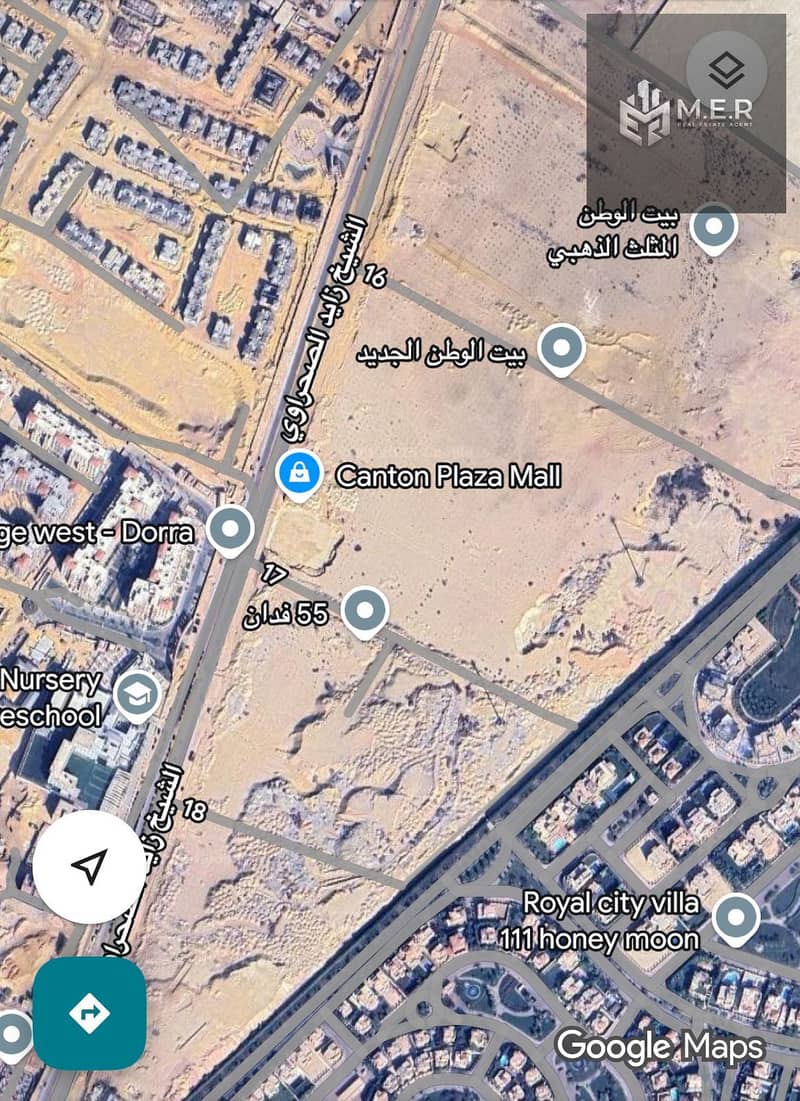The image size is (800, 1101).
Task: Center map on my location
Action: point(89,867)
